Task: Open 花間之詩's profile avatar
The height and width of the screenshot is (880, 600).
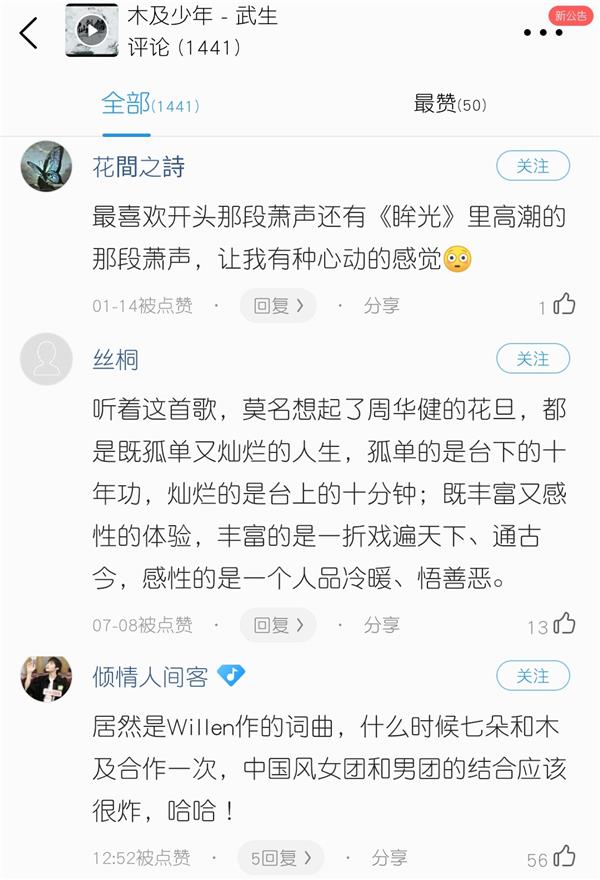Action: tap(46, 166)
